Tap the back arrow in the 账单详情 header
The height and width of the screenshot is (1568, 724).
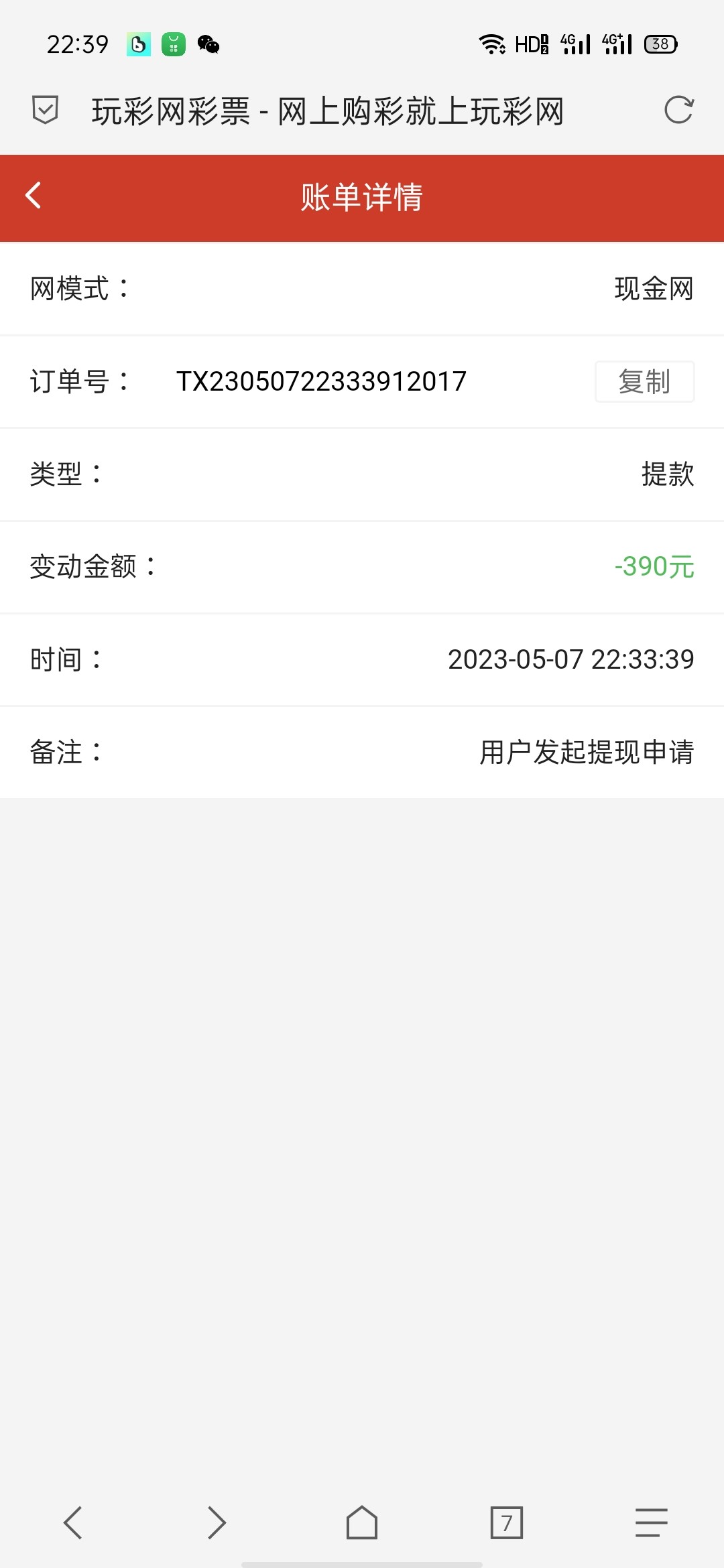coord(32,196)
